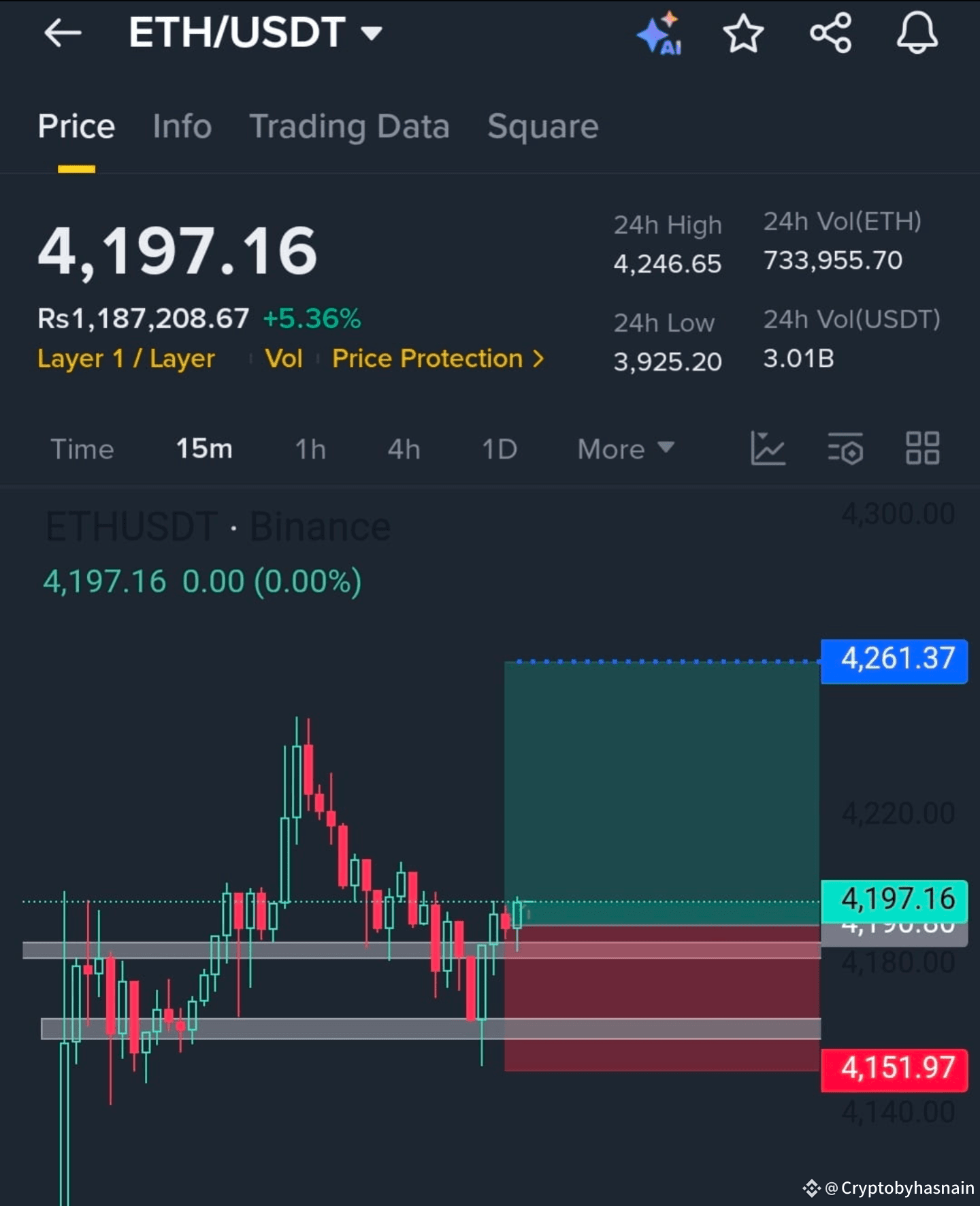Select the 4h chart interval
This screenshot has height=1206, width=980.
[x=404, y=449]
